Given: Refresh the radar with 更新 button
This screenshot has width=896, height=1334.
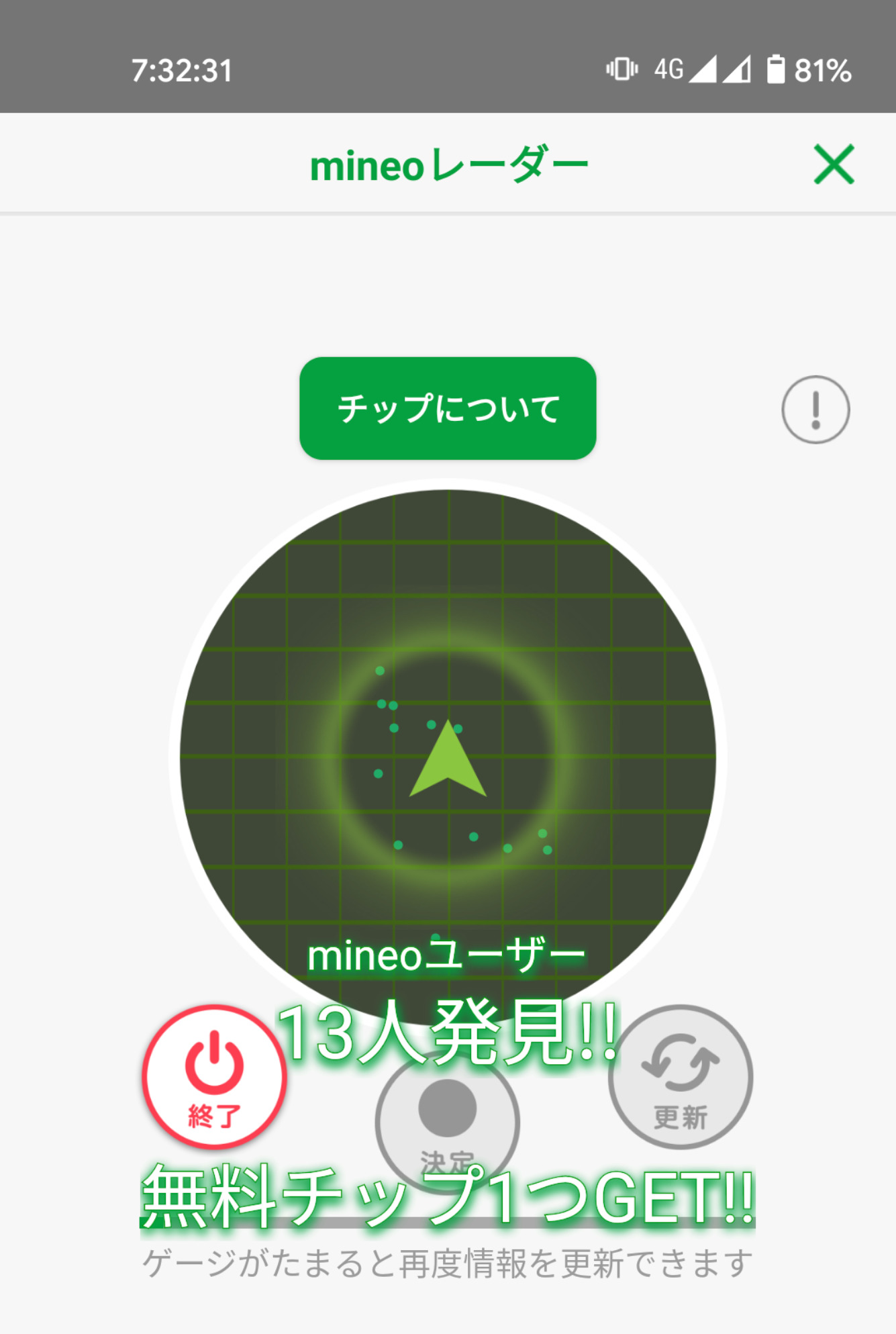Looking at the screenshot, I should pyautogui.click(x=681, y=1077).
